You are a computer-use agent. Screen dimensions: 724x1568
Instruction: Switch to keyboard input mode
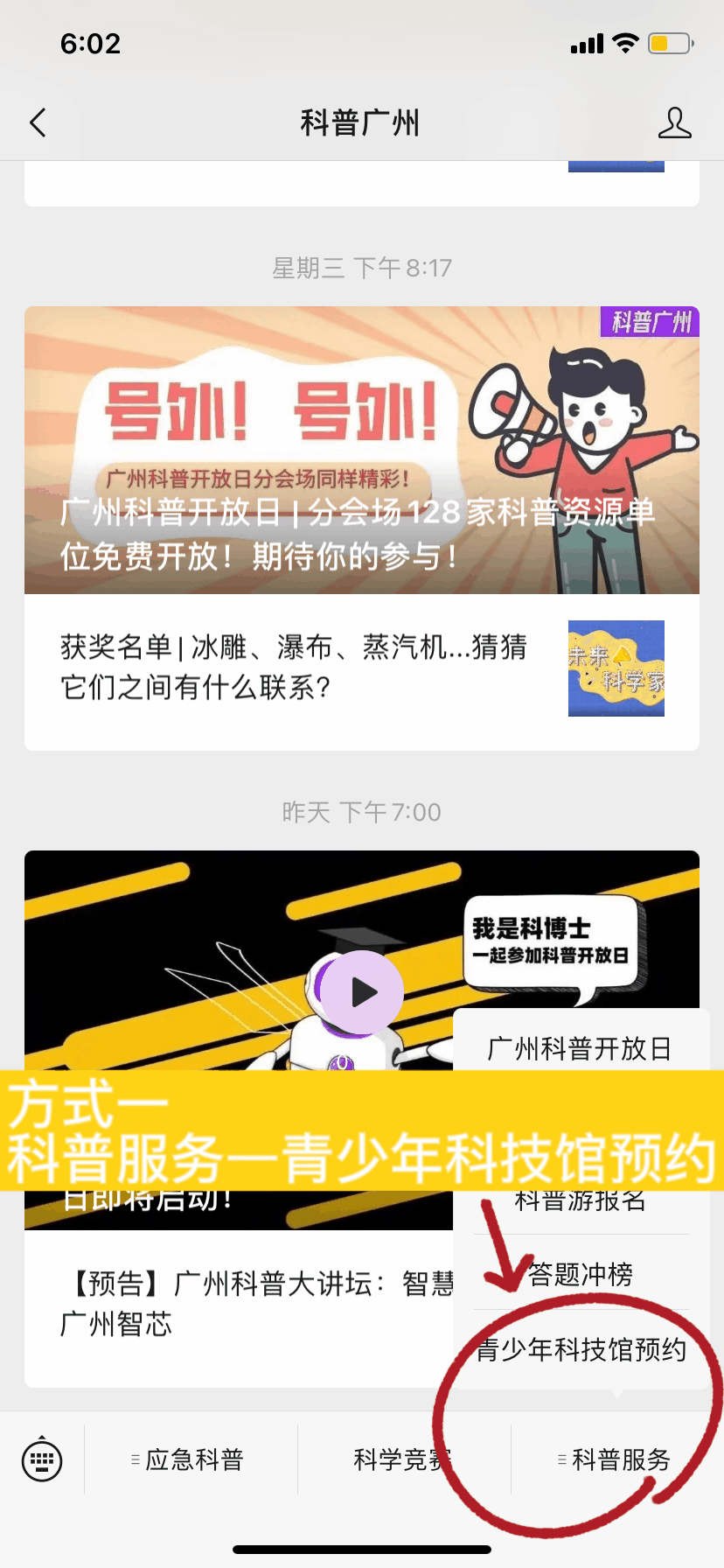tap(42, 1459)
